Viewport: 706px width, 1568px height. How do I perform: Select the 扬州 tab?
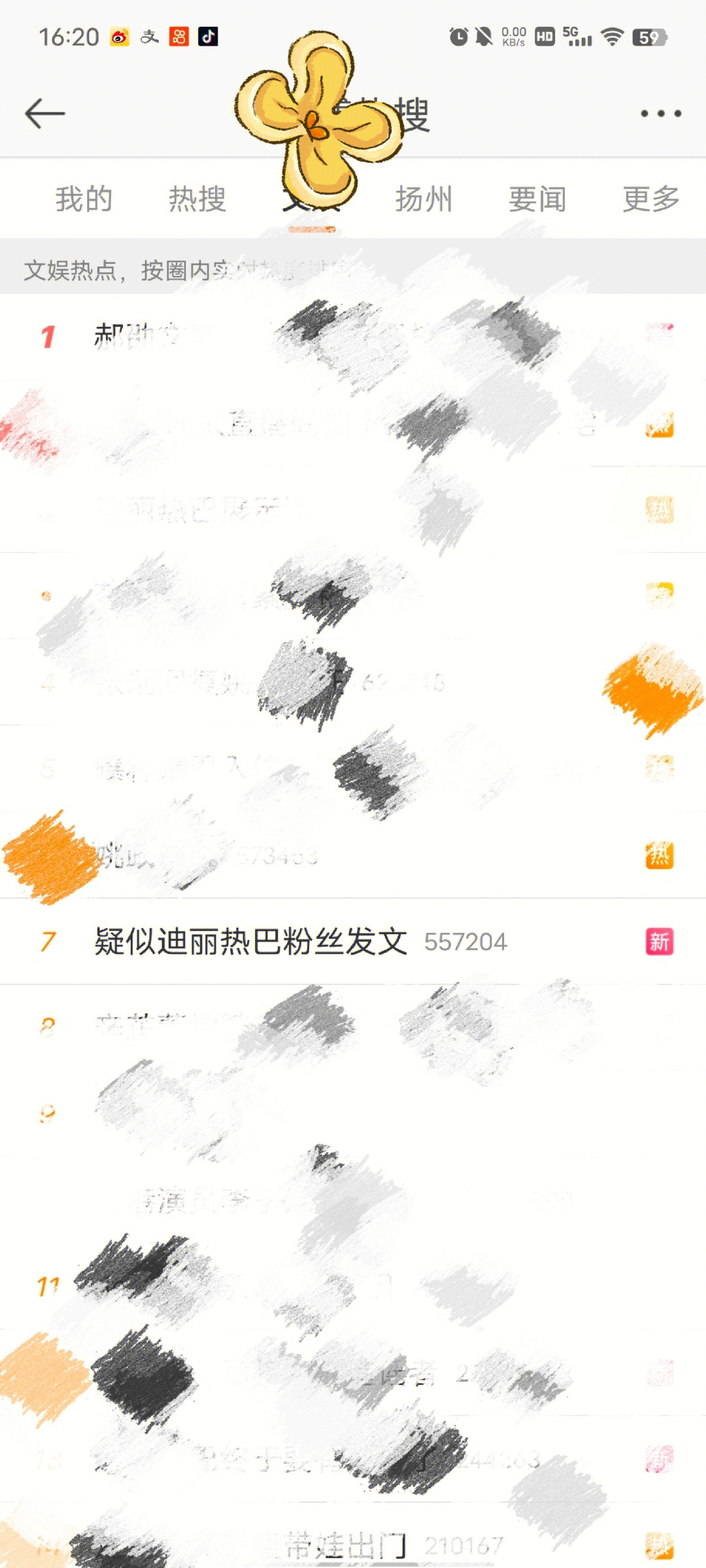(x=424, y=199)
